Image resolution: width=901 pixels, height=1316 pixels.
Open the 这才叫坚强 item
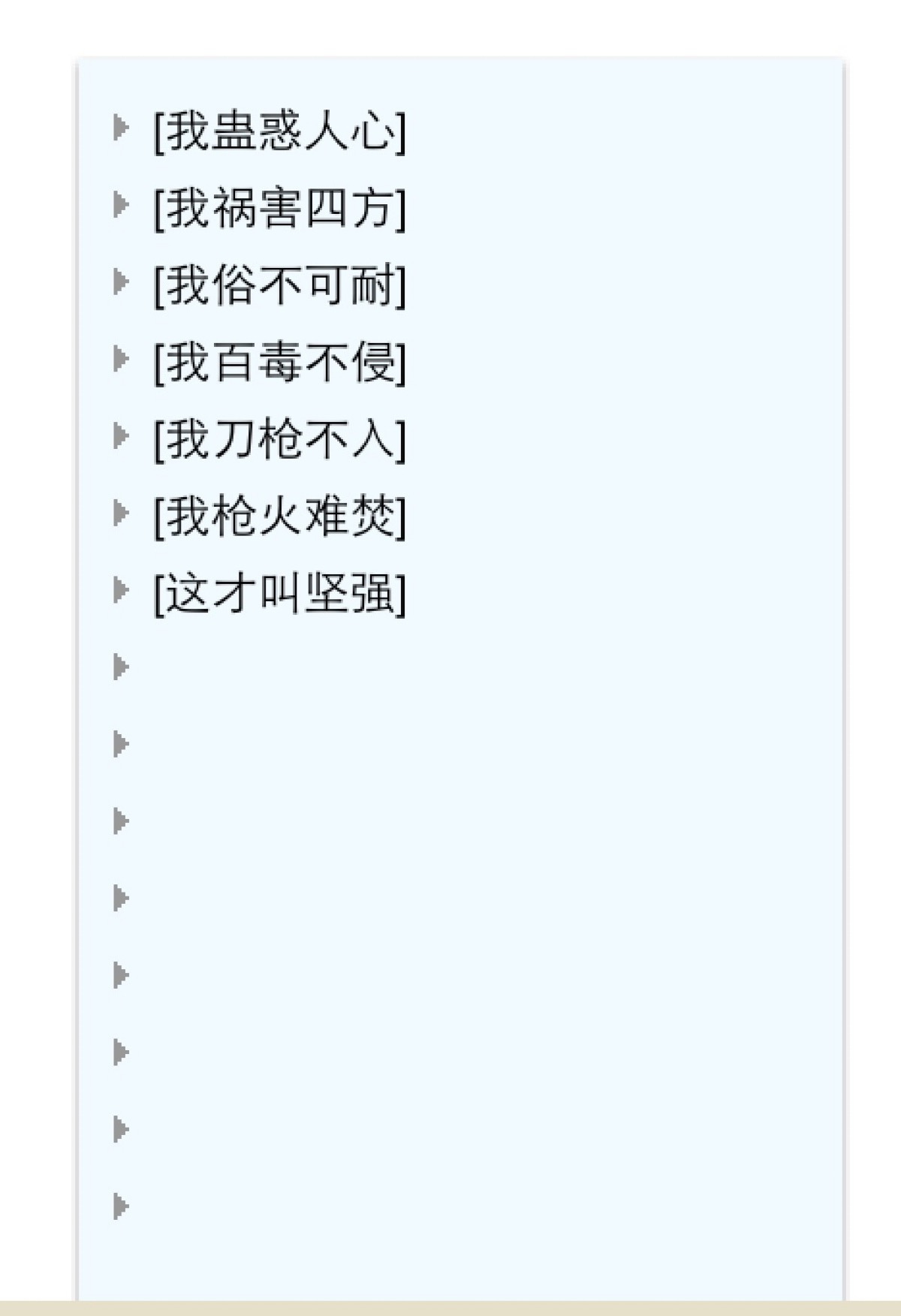point(279,595)
